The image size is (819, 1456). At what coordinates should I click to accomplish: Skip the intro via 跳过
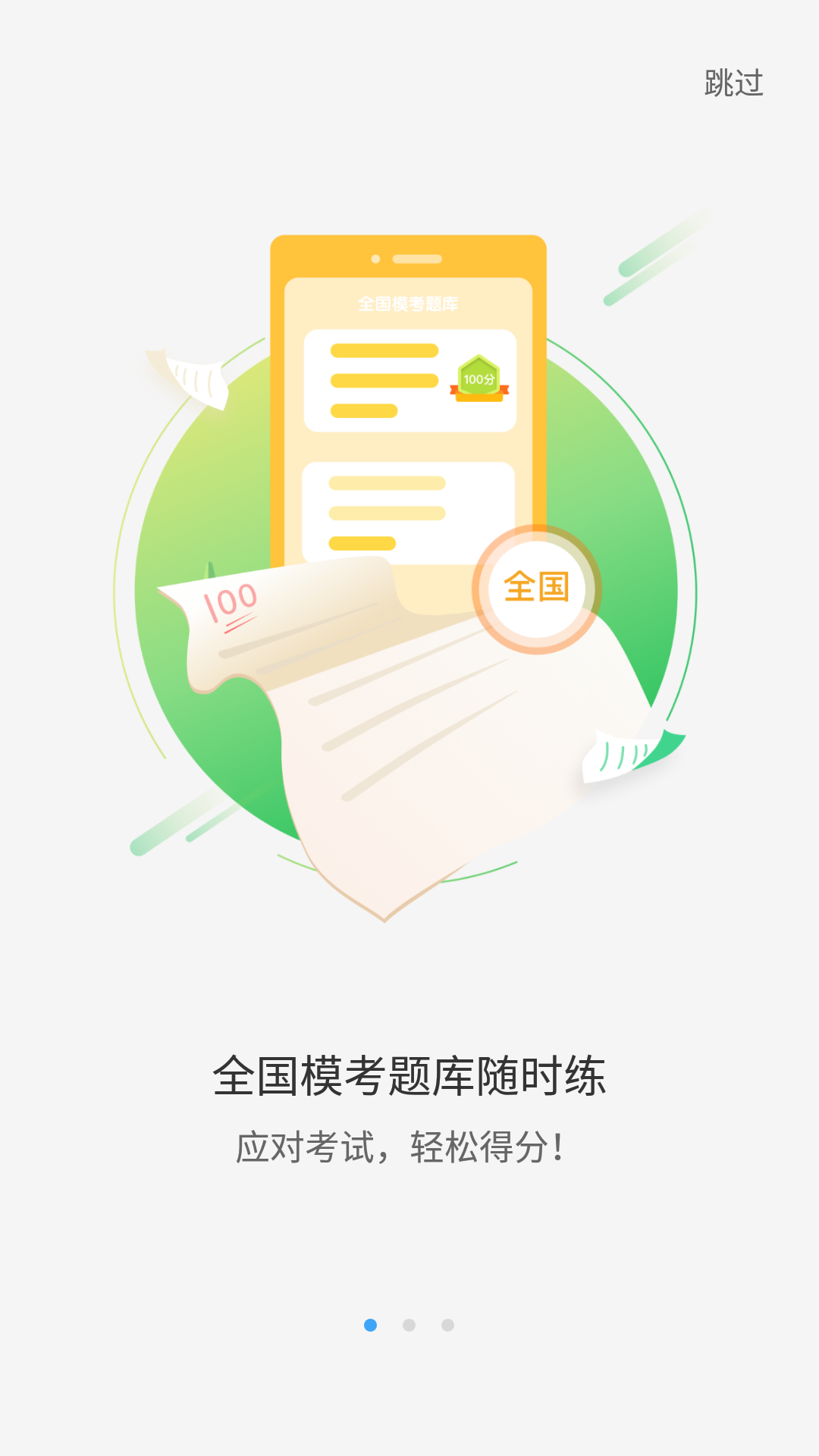click(x=733, y=83)
